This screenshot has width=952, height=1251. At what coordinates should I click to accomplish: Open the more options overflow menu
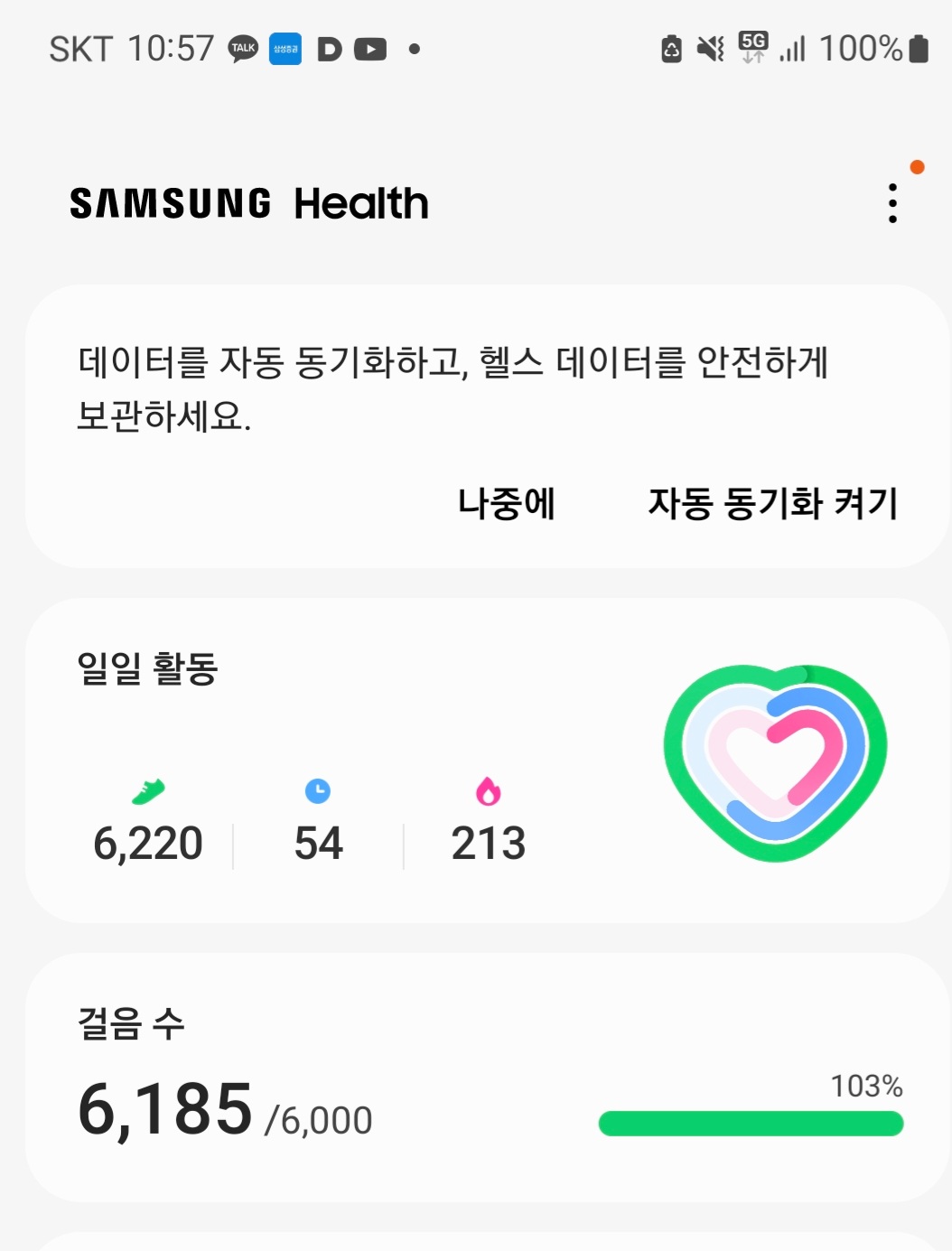click(x=892, y=203)
